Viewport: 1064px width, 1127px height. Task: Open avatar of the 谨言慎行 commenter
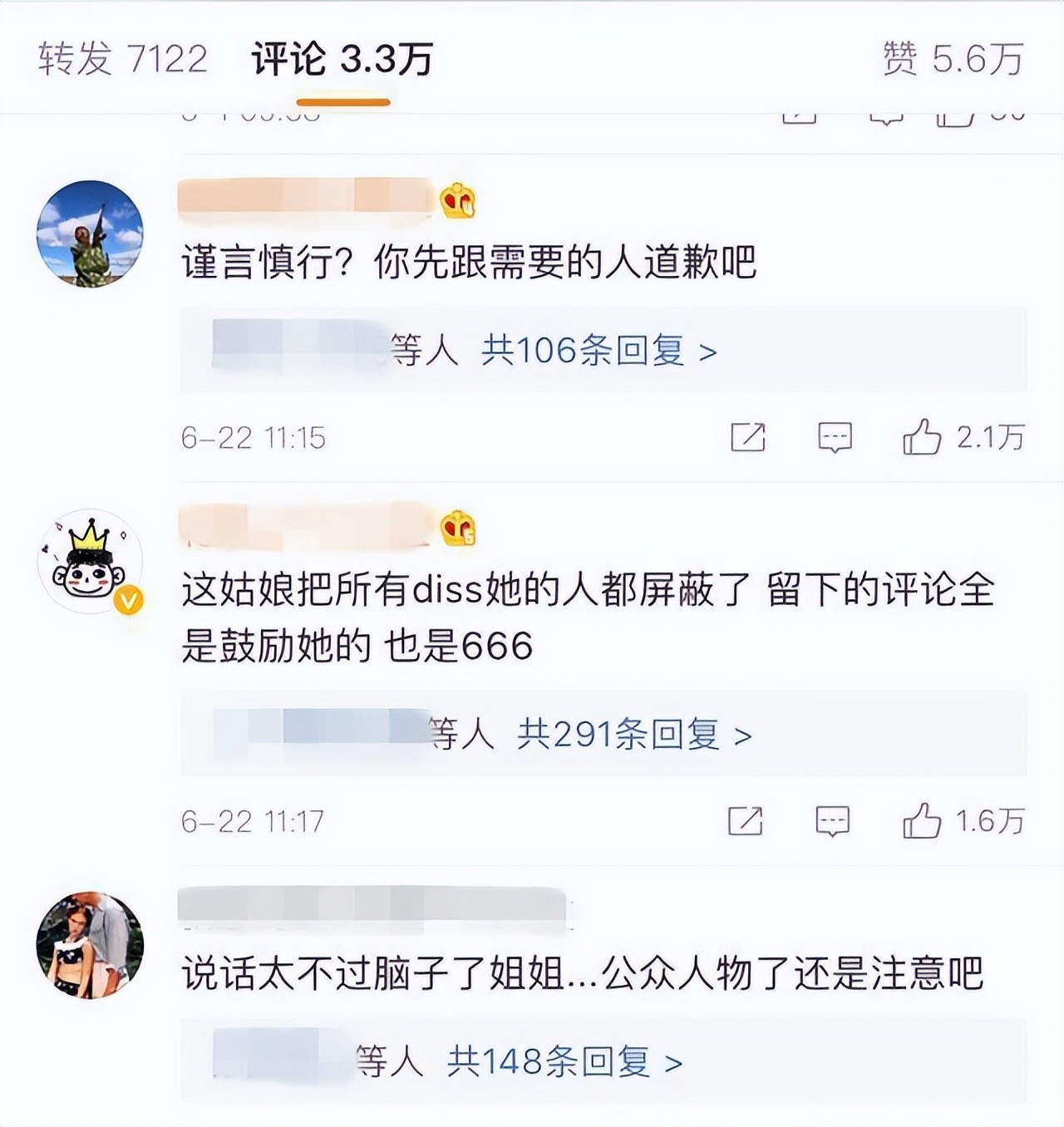90,234
